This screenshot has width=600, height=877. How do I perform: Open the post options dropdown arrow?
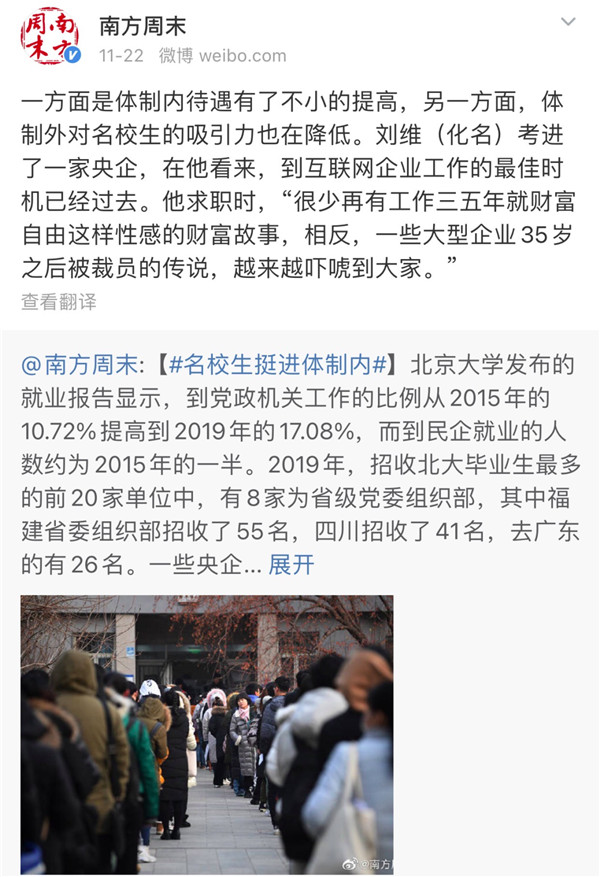pos(568,22)
